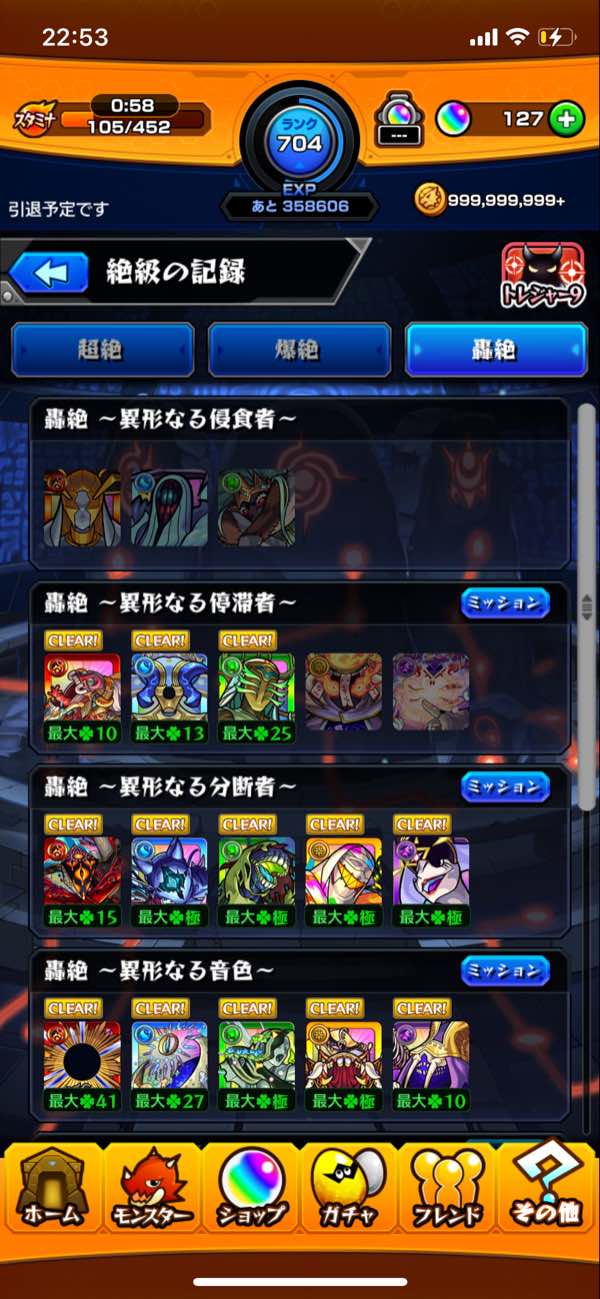Open ミッション for 異形なる音色

[505, 970]
